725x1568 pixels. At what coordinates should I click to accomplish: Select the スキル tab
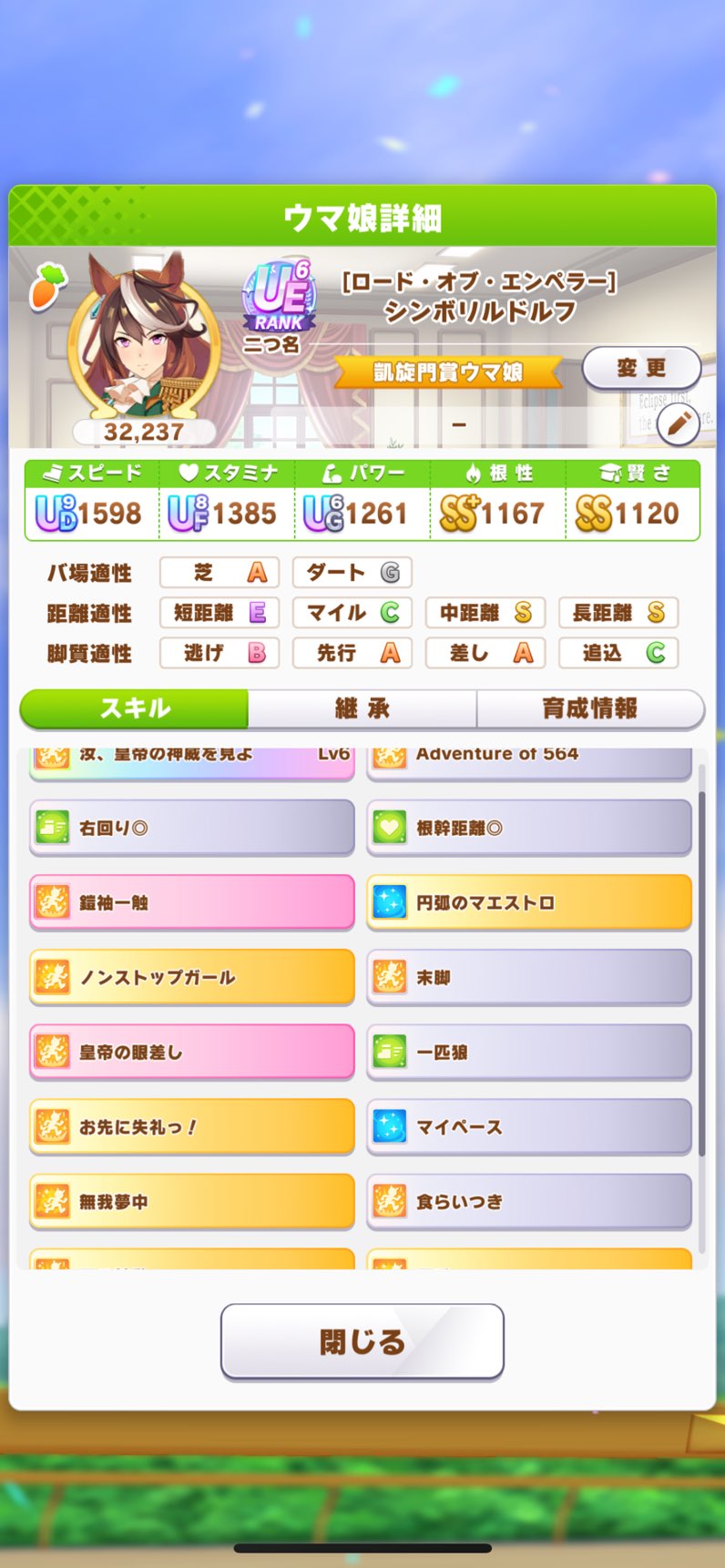(x=135, y=708)
